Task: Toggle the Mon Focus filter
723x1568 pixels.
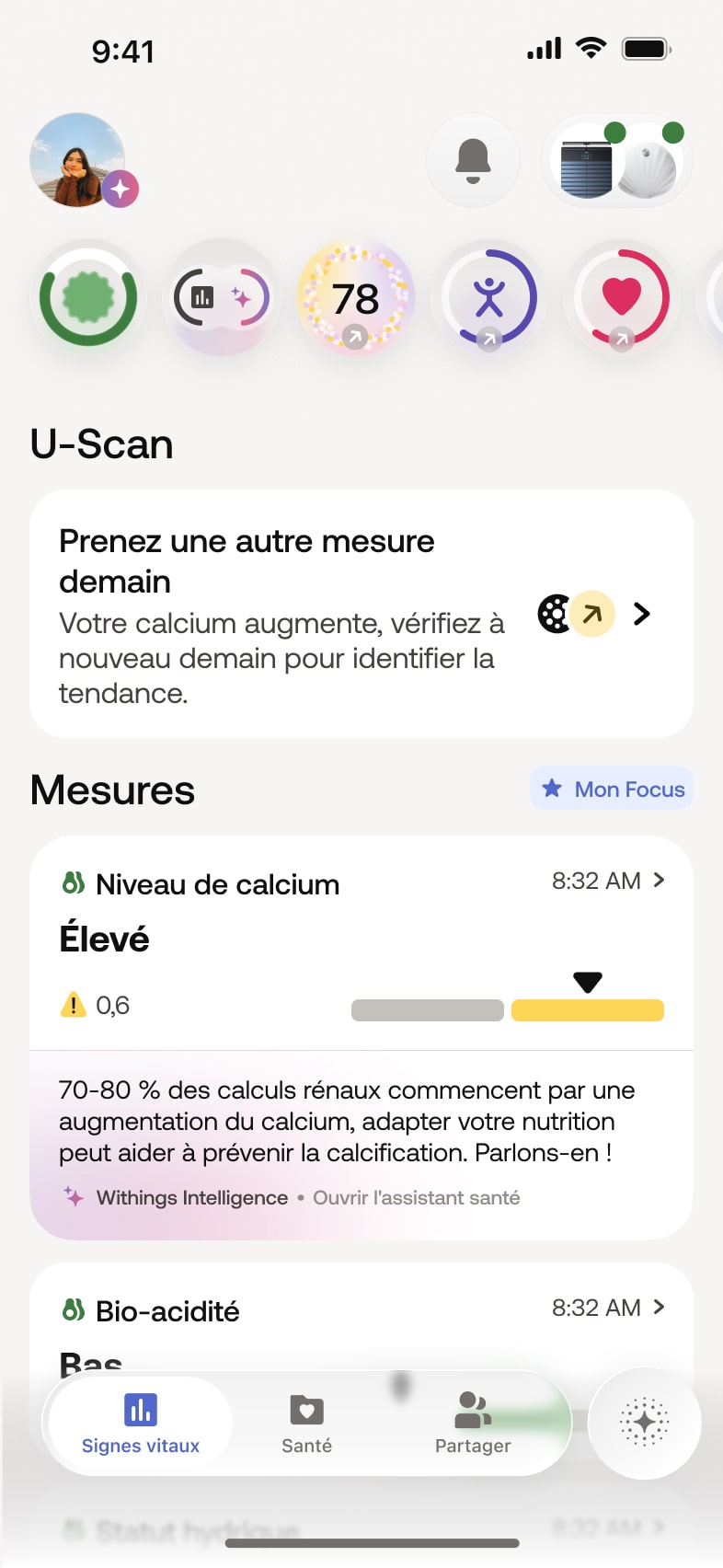Action: point(611,789)
